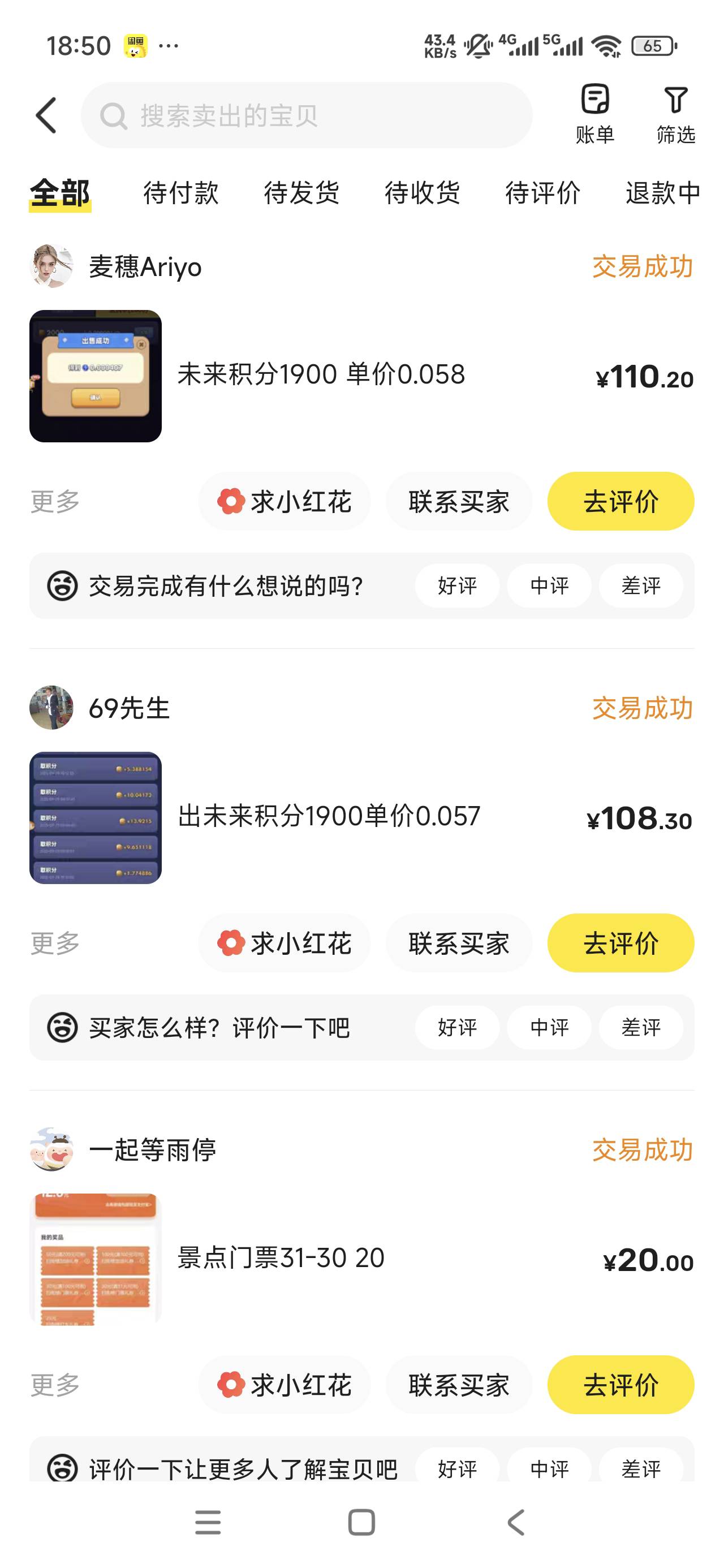Image resolution: width=724 pixels, height=1568 pixels.
Task: Go back using the top-left arrow
Action: (46, 115)
